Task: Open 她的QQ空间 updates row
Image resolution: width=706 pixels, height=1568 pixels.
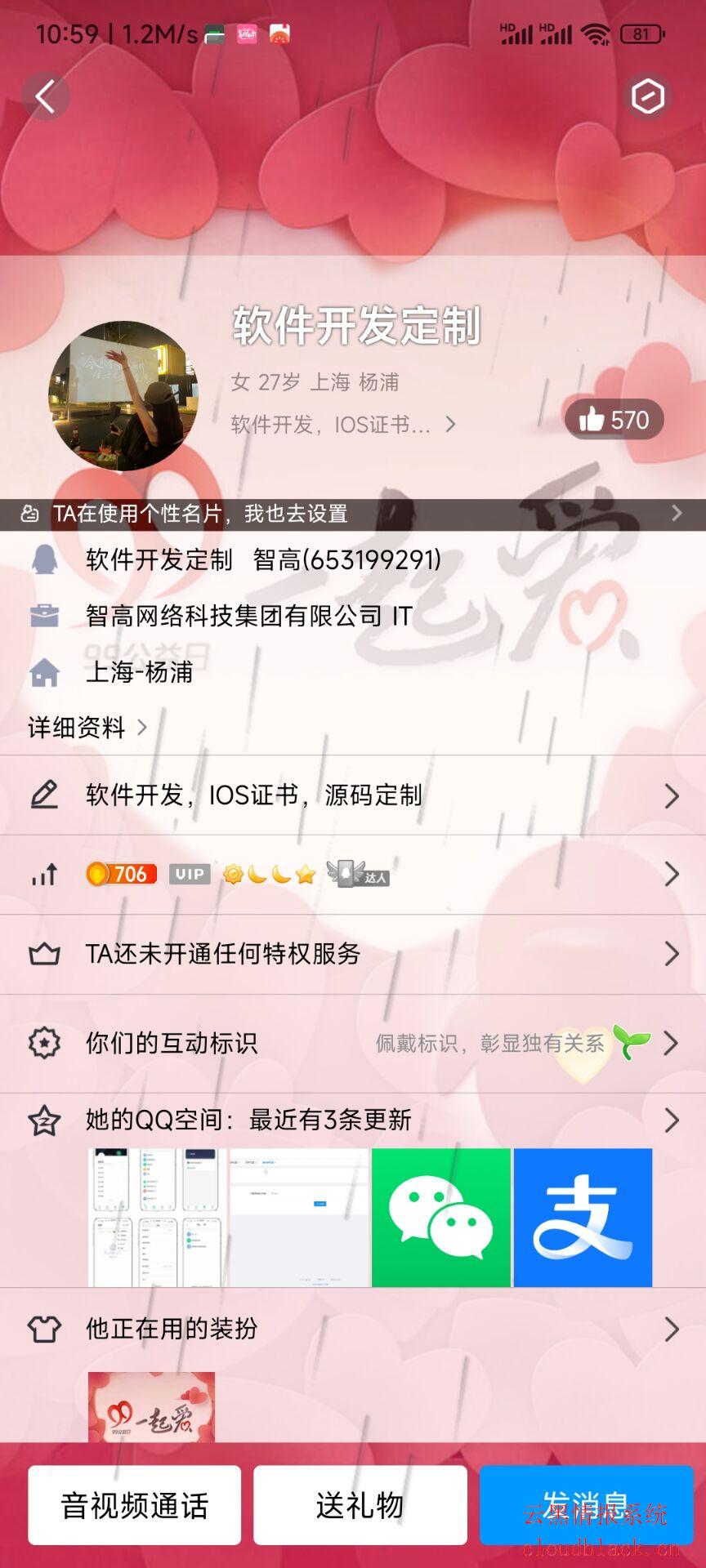Action: 353,1120
